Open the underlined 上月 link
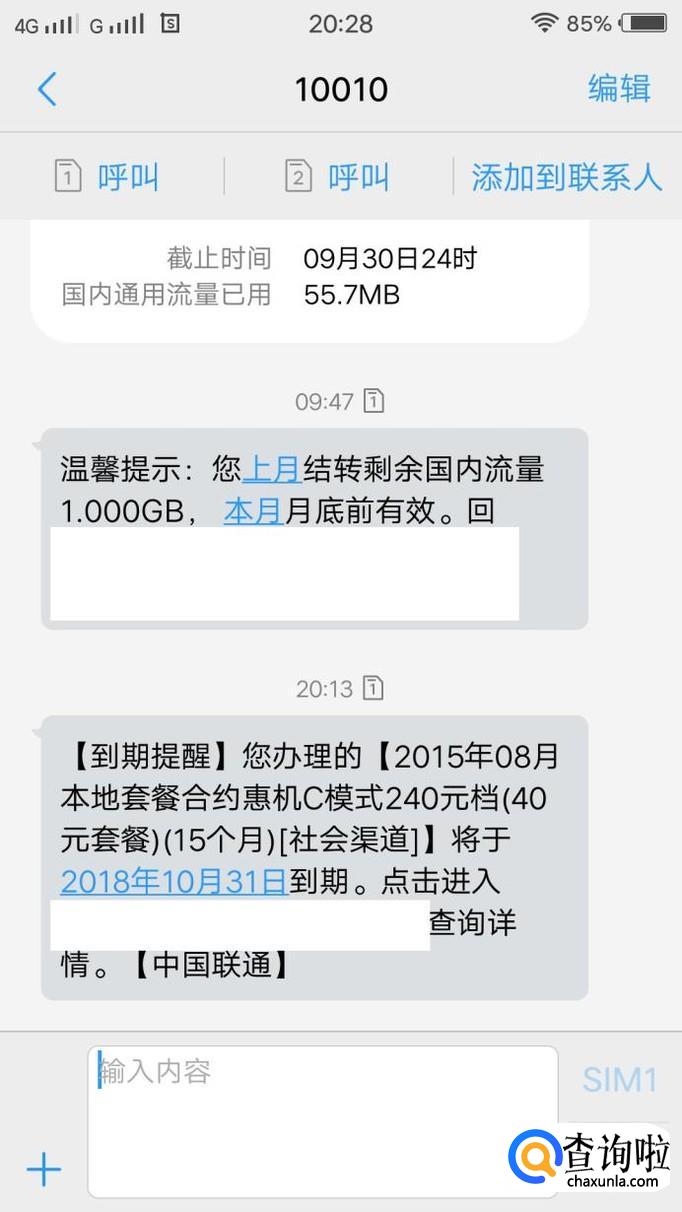This screenshot has width=682, height=1212. (271, 468)
